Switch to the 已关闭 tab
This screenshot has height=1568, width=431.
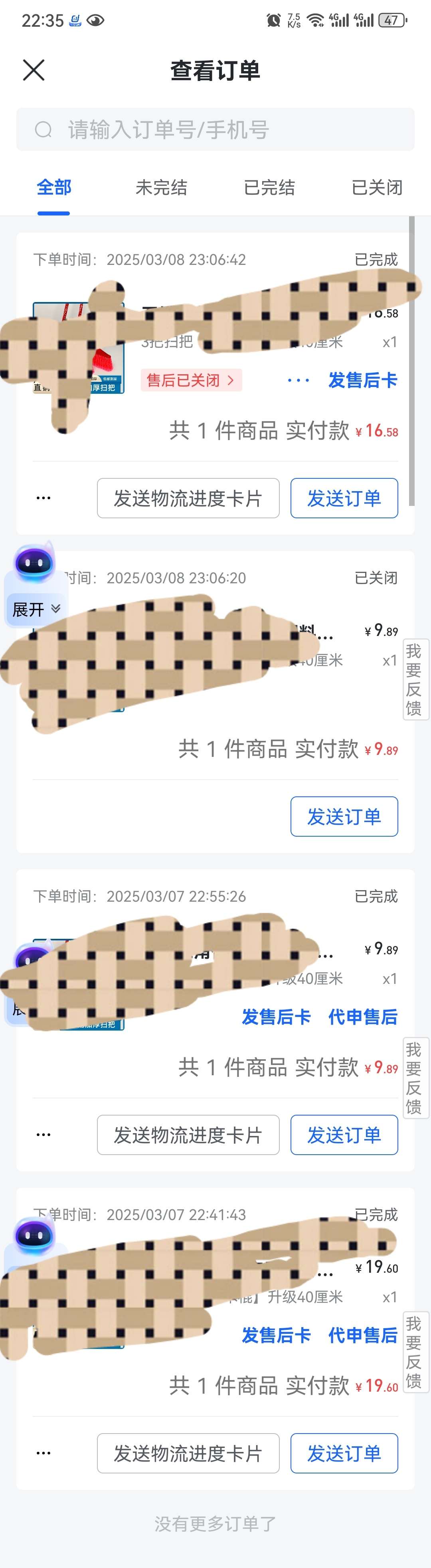pyautogui.click(x=377, y=188)
